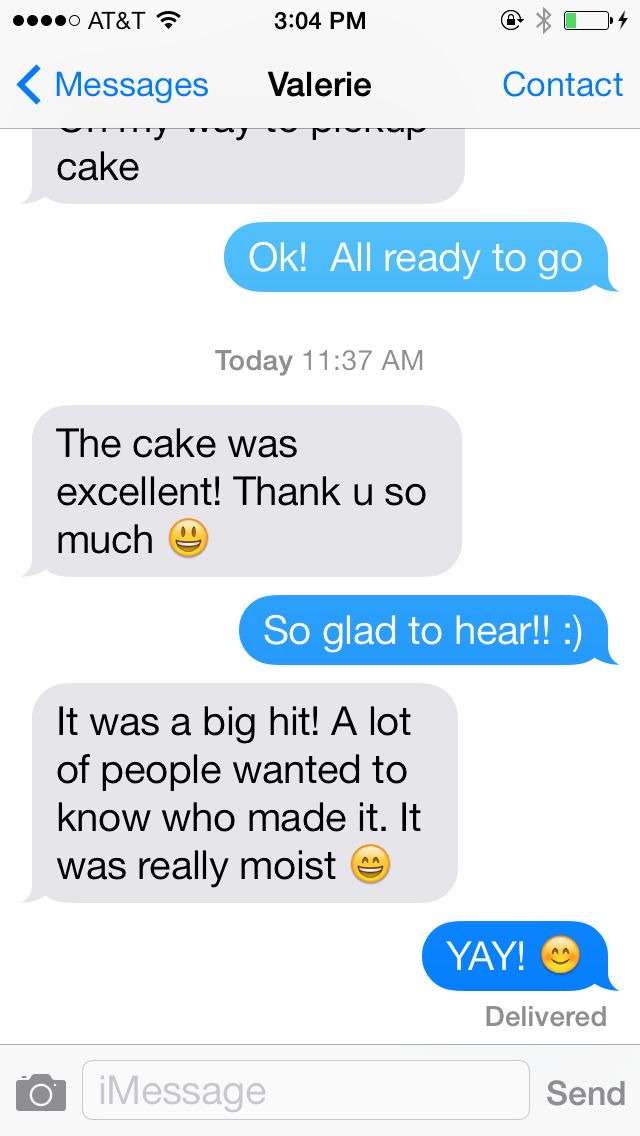The height and width of the screenshot is (1136, 640).
Task: Open Valerie's Contact details
Action: [562, 85]
